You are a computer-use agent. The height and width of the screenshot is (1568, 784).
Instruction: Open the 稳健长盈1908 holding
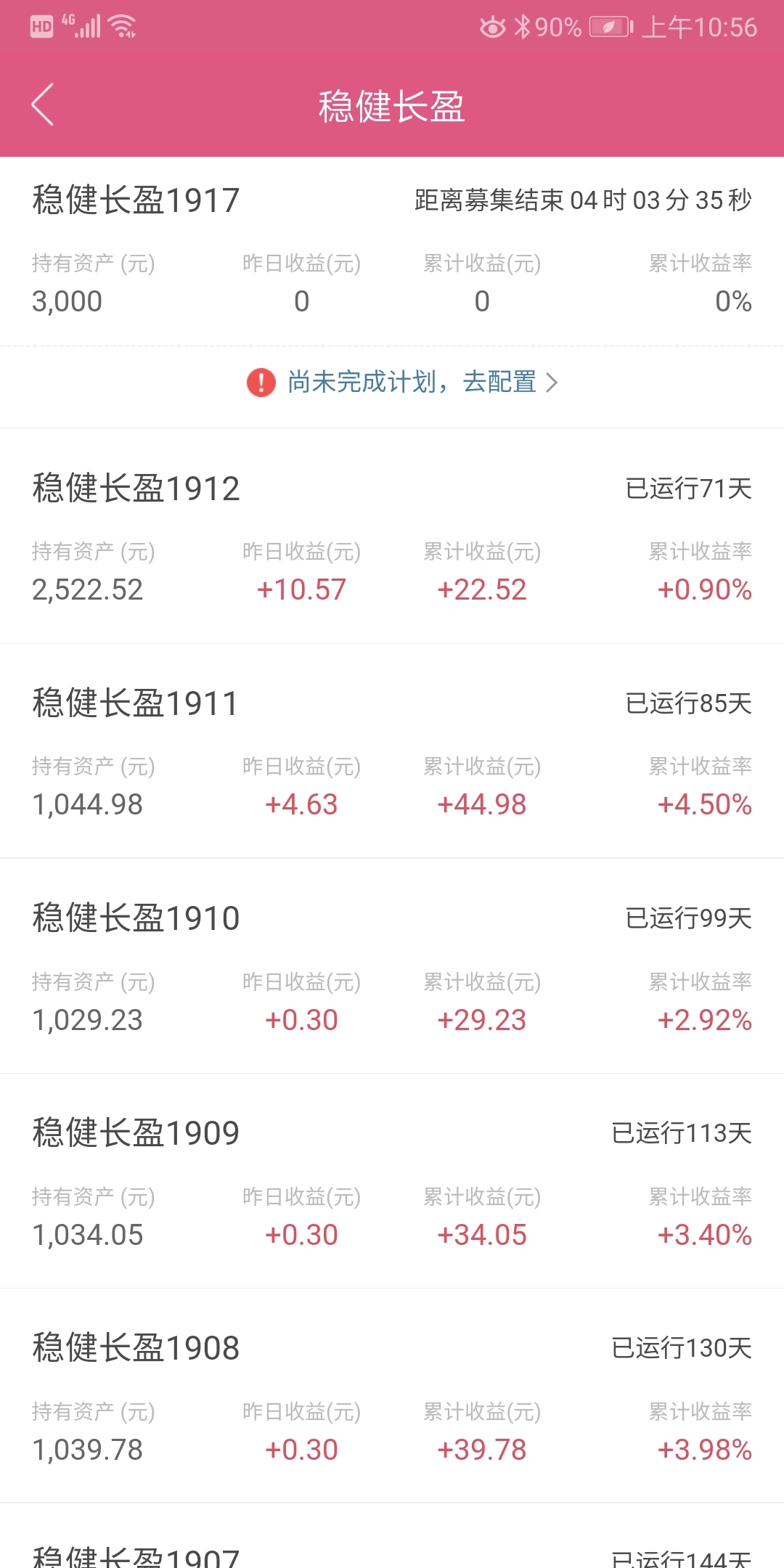[x=392, y=1395]
